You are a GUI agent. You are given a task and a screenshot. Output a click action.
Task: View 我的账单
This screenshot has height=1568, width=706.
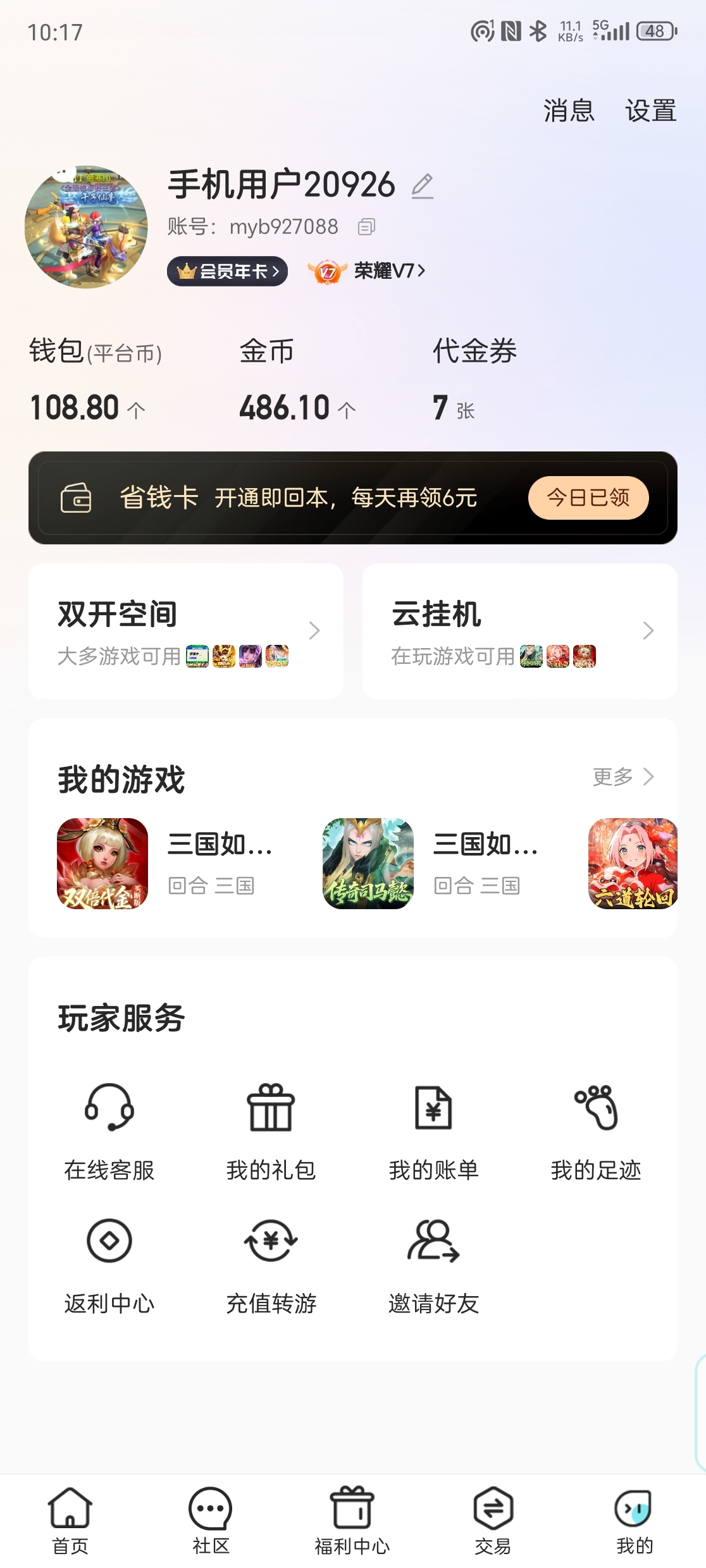click(433, 1132)
